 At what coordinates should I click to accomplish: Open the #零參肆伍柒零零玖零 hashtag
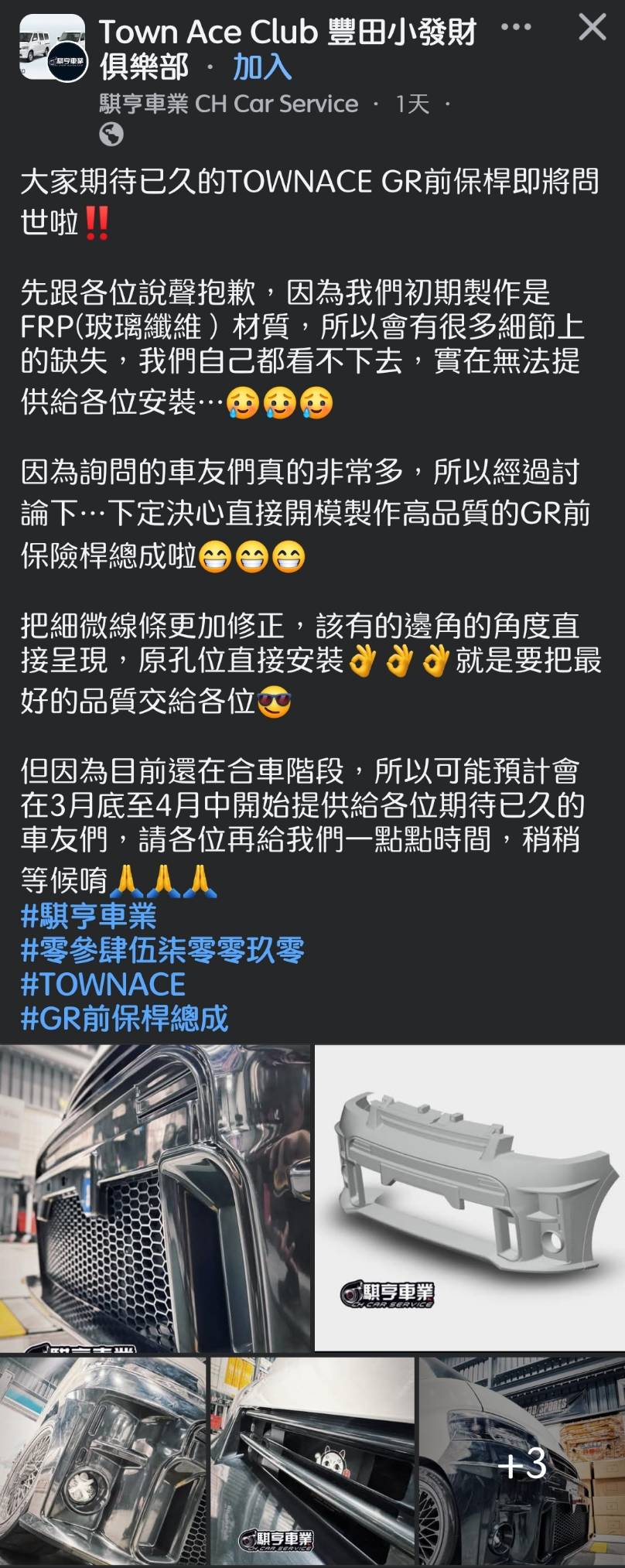point(162,950)
